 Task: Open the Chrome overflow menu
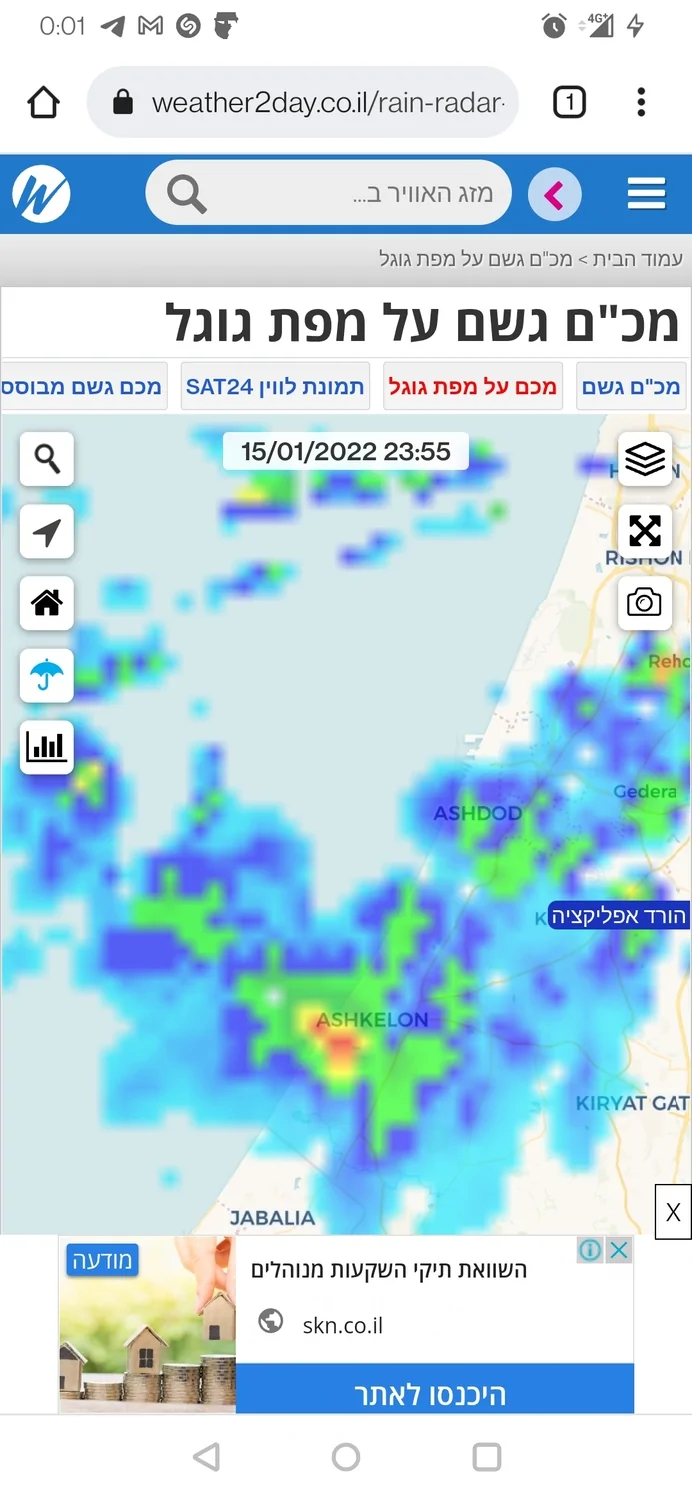coord(641,102)
